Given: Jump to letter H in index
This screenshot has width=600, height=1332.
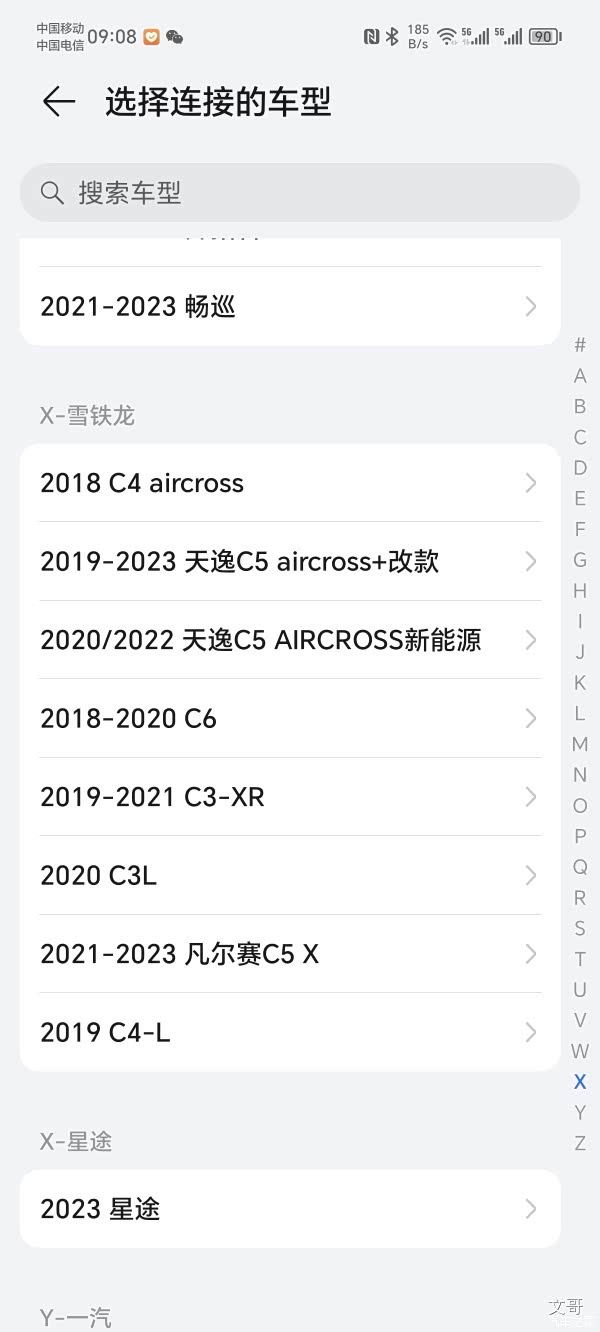Looking at the screenshot, I should (580, 590).
